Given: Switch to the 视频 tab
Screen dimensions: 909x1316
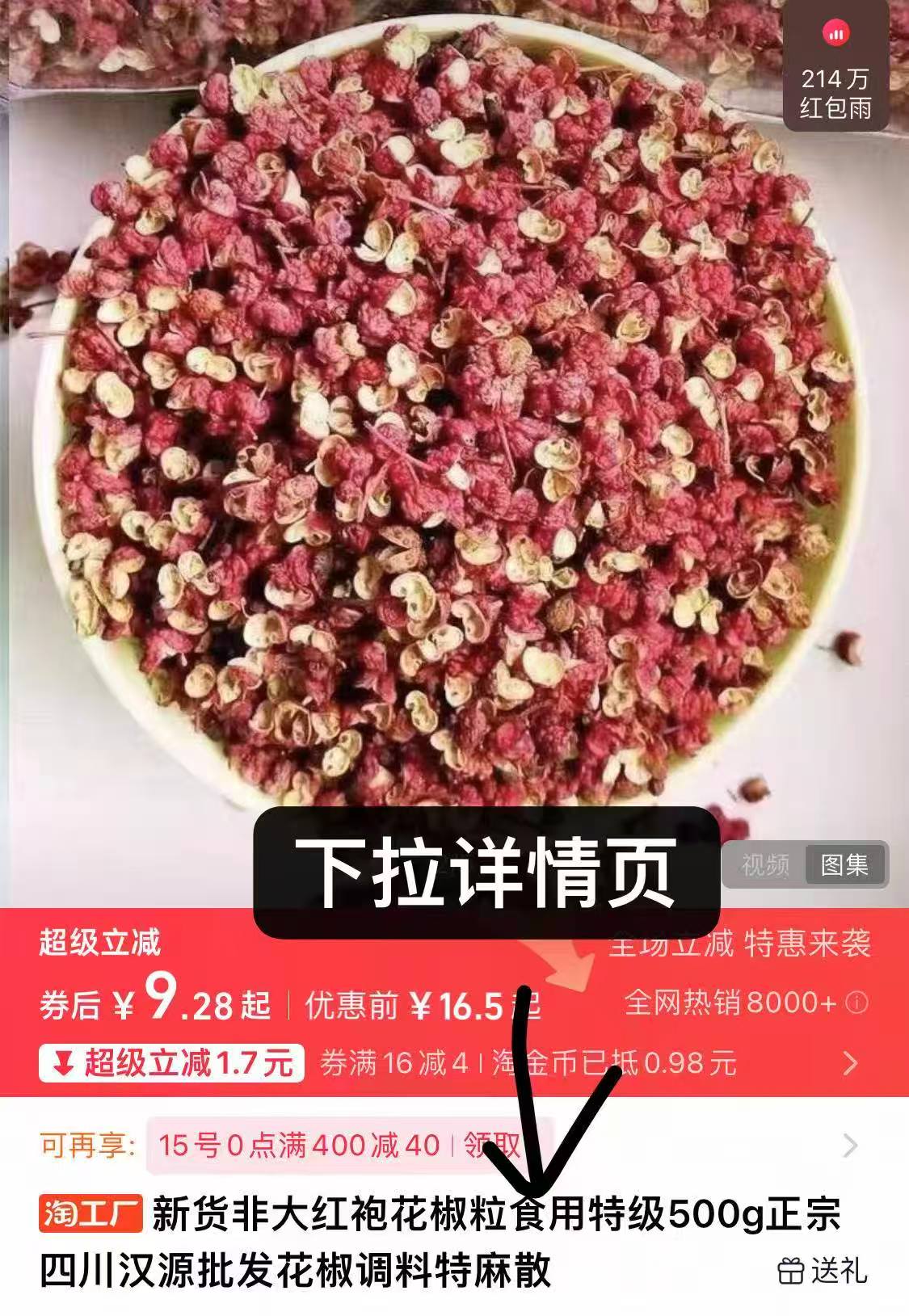Looking at the screenshot, I should click(764, 865).
